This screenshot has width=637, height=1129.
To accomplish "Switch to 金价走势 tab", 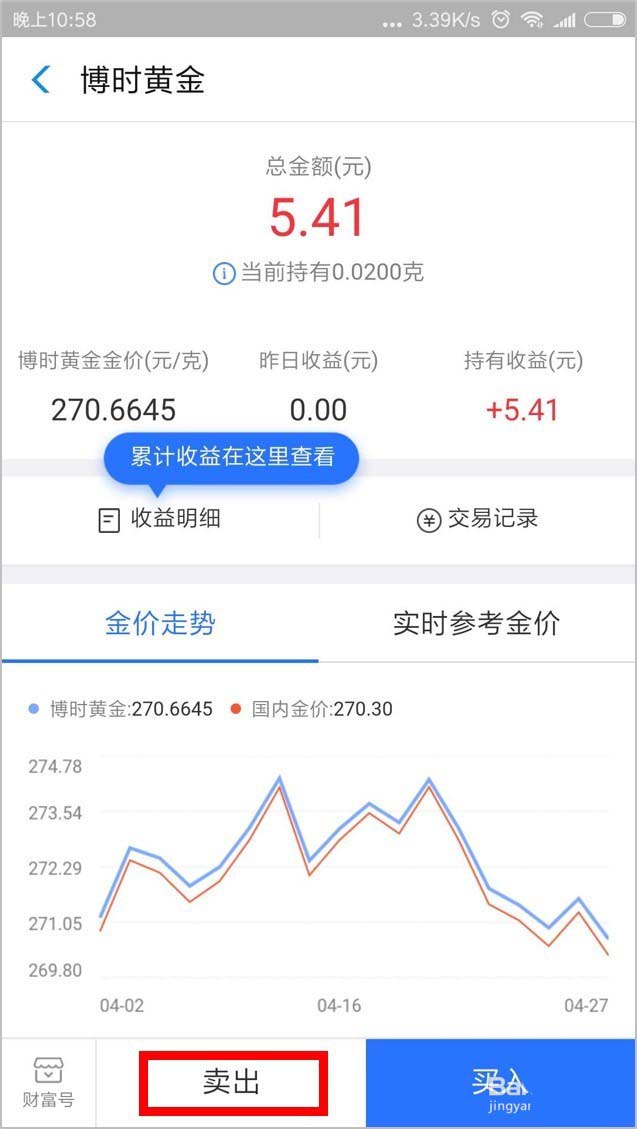I will [x=160, y=624].
